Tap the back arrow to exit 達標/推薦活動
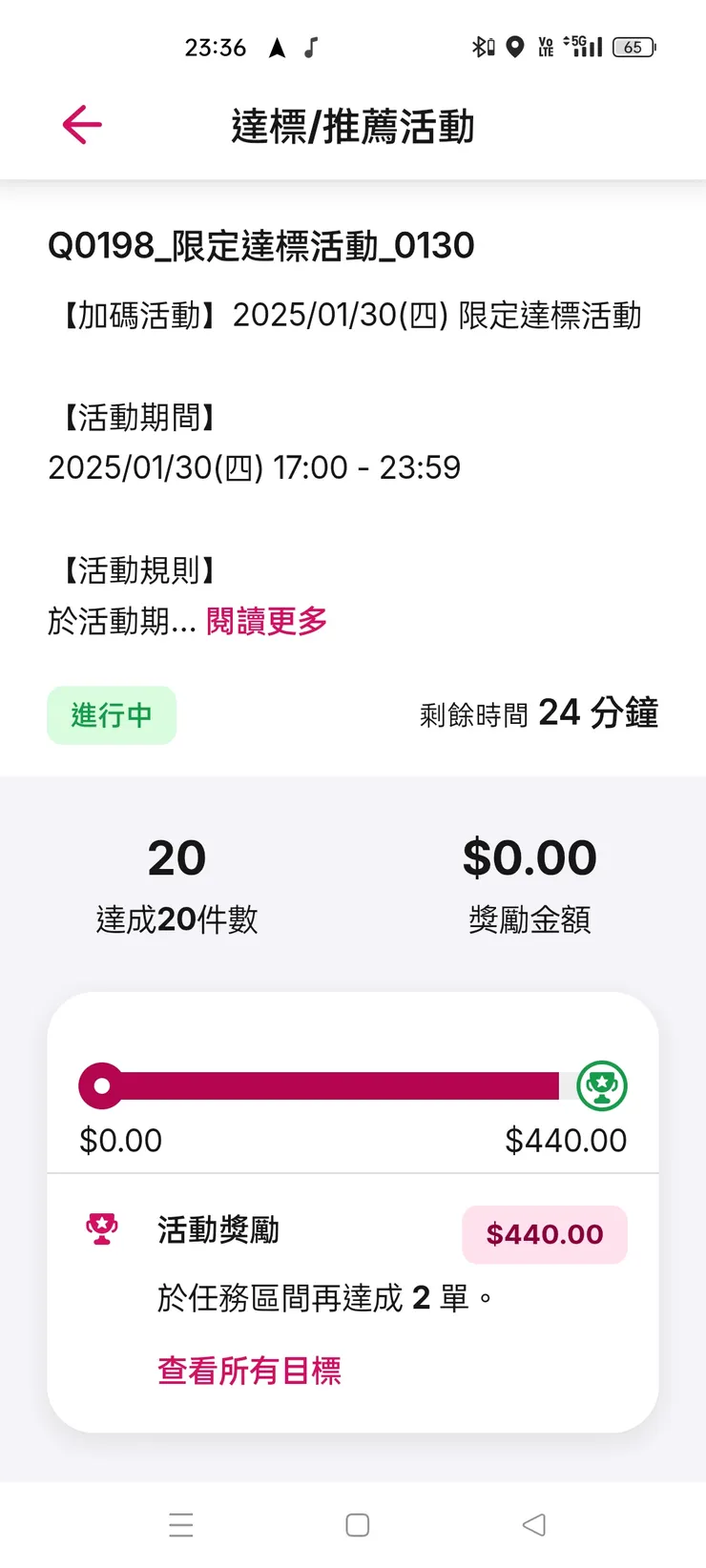 click(x=81, y=124)
